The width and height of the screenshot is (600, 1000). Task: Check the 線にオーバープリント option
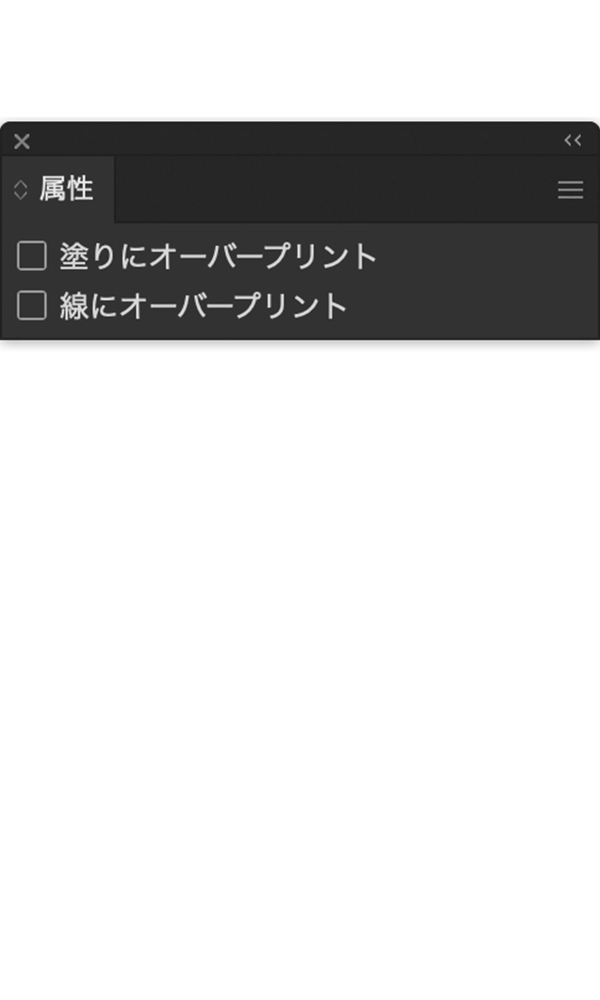click(32, 305)
